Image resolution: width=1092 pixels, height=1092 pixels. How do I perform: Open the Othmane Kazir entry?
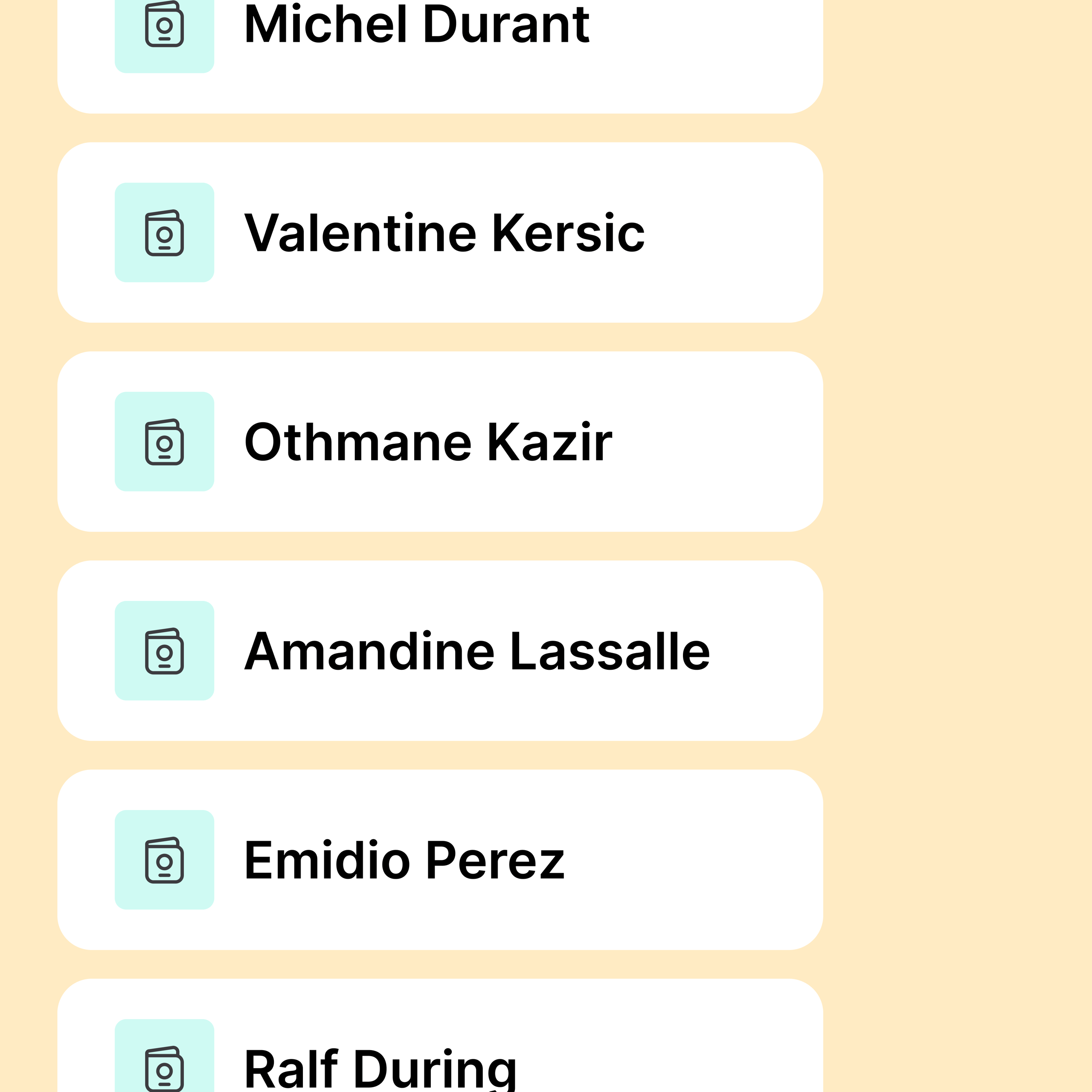pyautogui.click(x=440, y=441)
